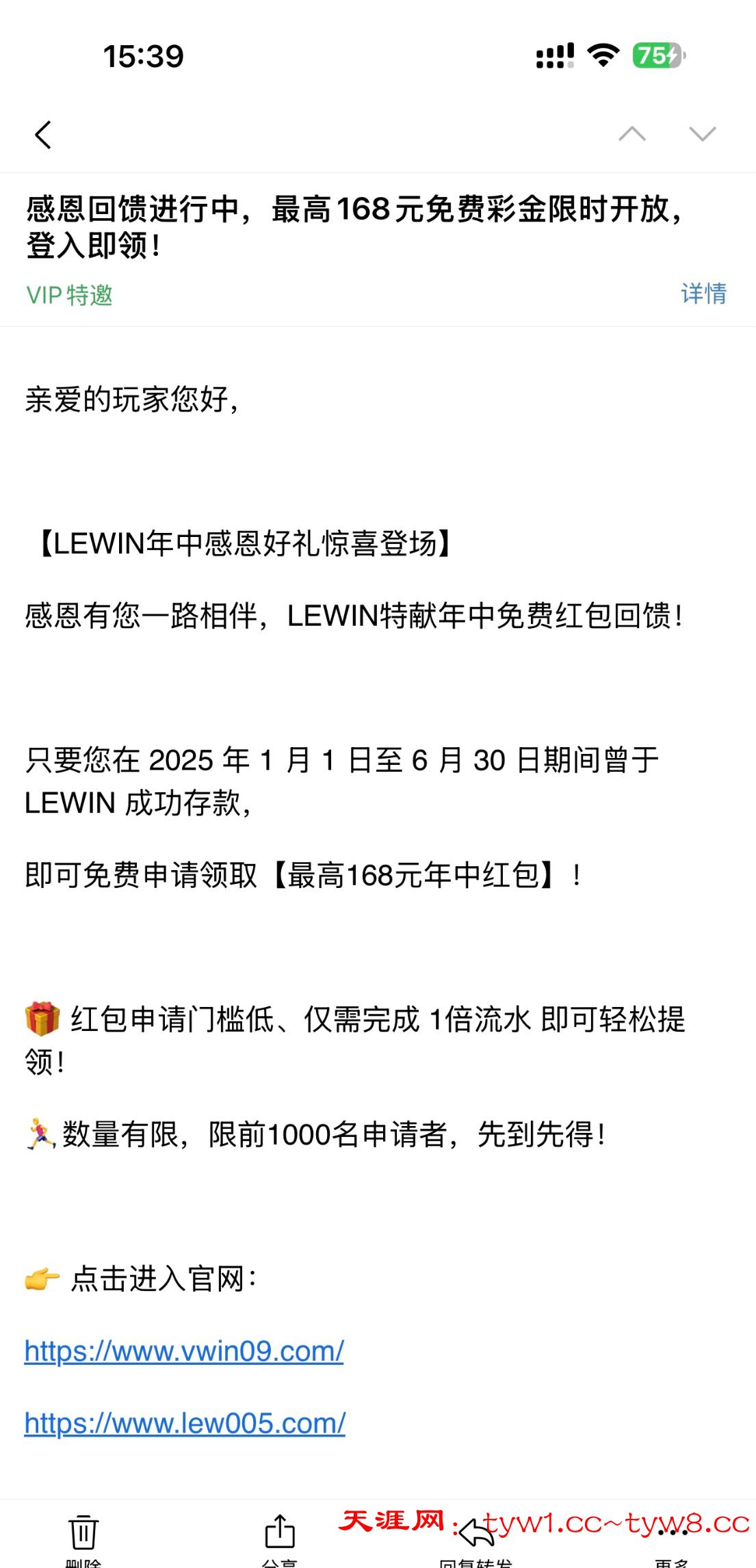Open the more options menu
This screenshot has width=756, height=1568.
pos(672,1533)
